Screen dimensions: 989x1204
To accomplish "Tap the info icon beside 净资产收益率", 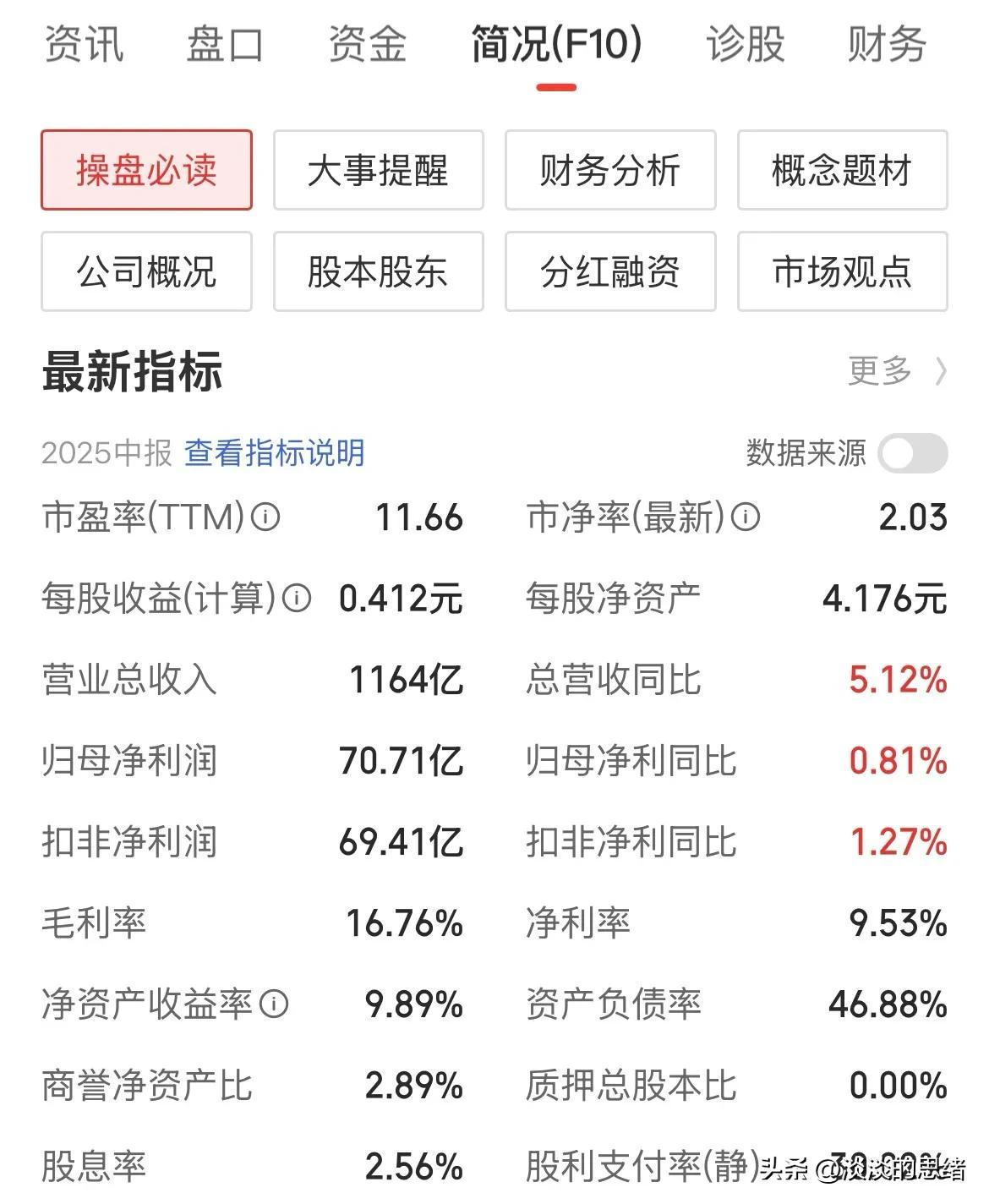I will 274,1004.
